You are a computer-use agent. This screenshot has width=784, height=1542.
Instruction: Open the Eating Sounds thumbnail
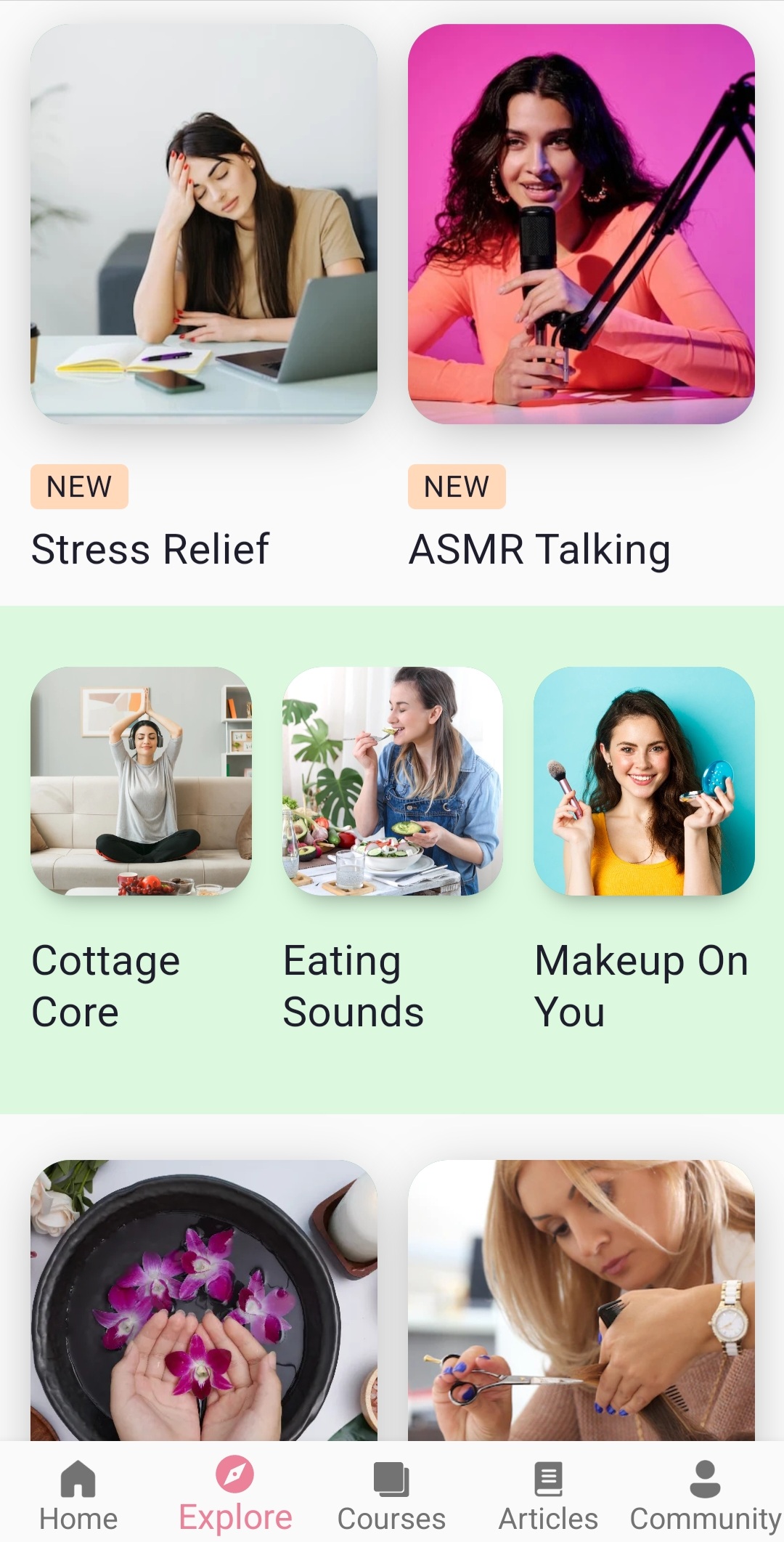392,787
